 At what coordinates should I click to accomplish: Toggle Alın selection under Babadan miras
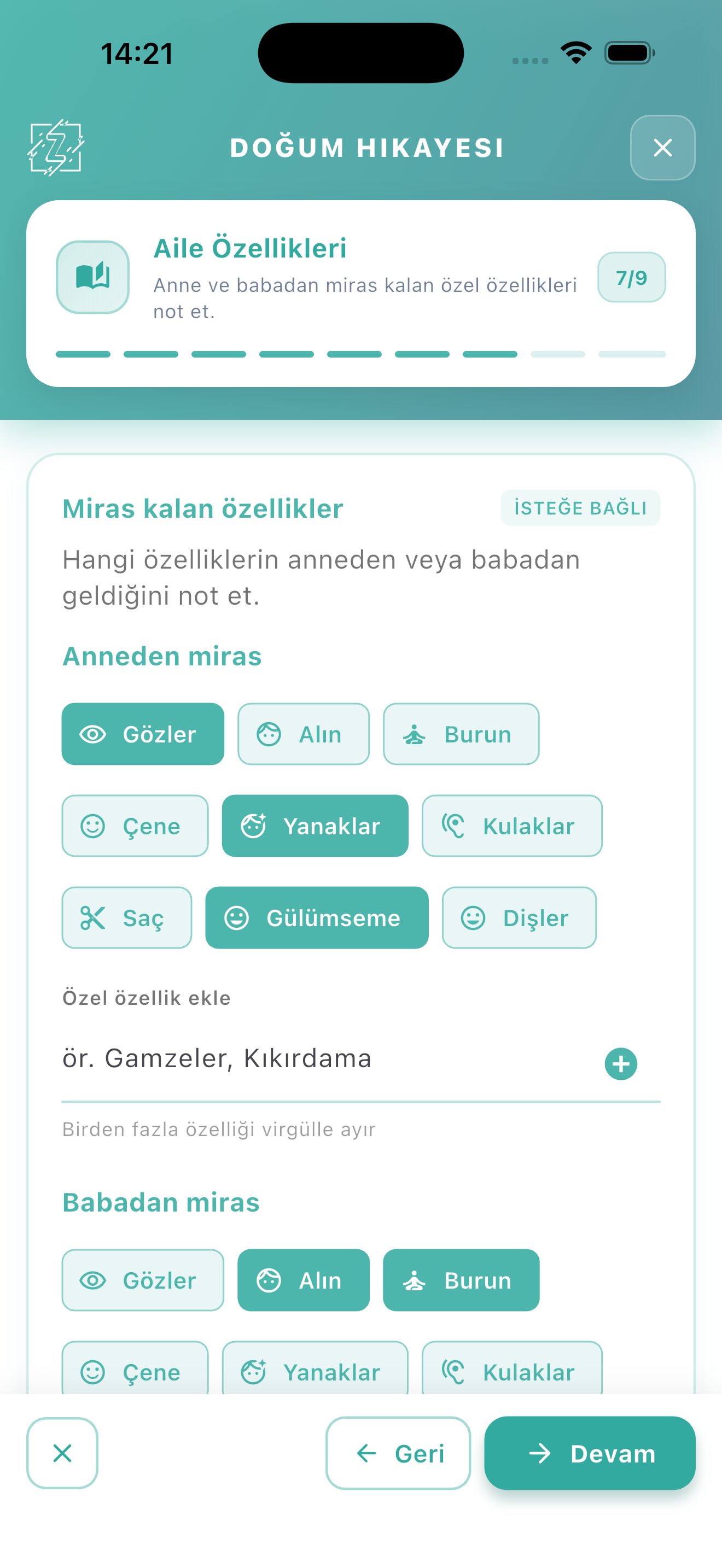coord(303,1280)
